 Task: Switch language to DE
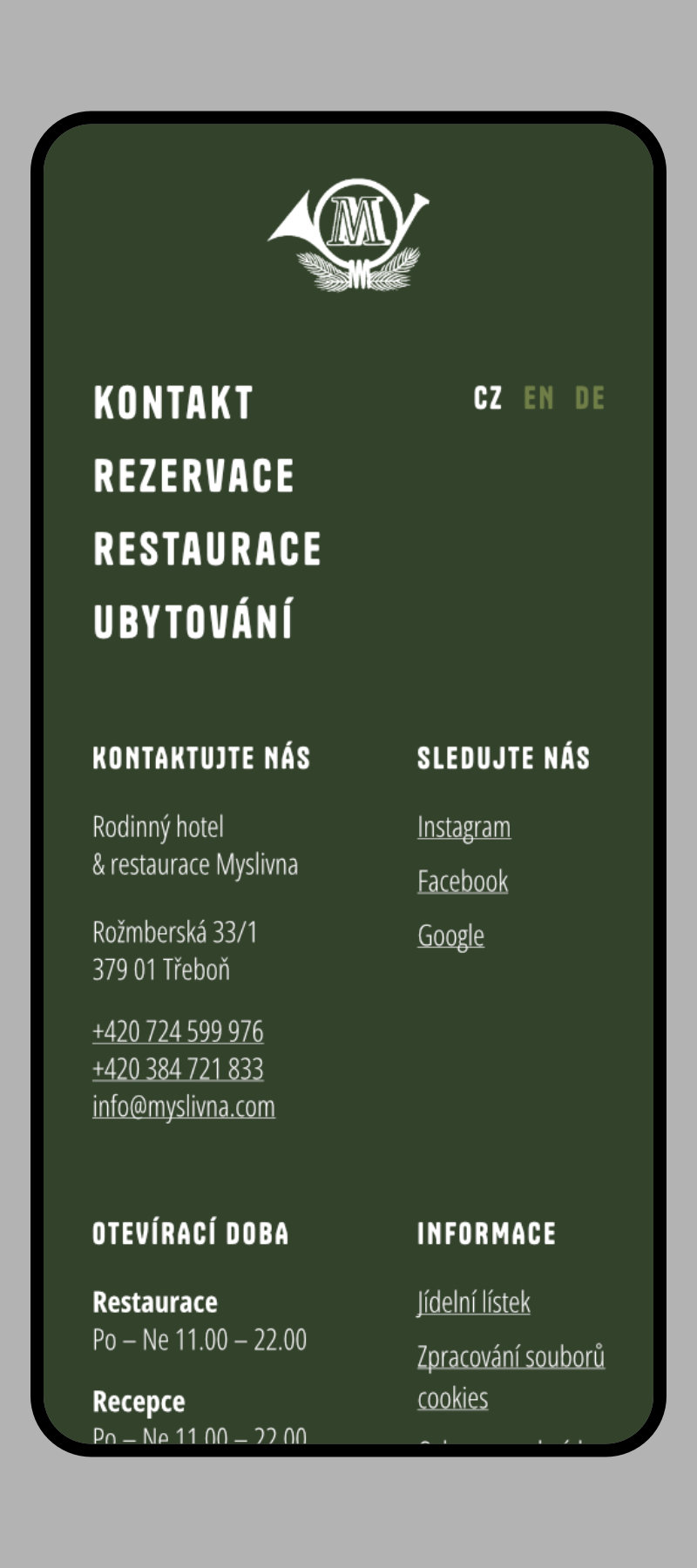(x=590, y=398)
